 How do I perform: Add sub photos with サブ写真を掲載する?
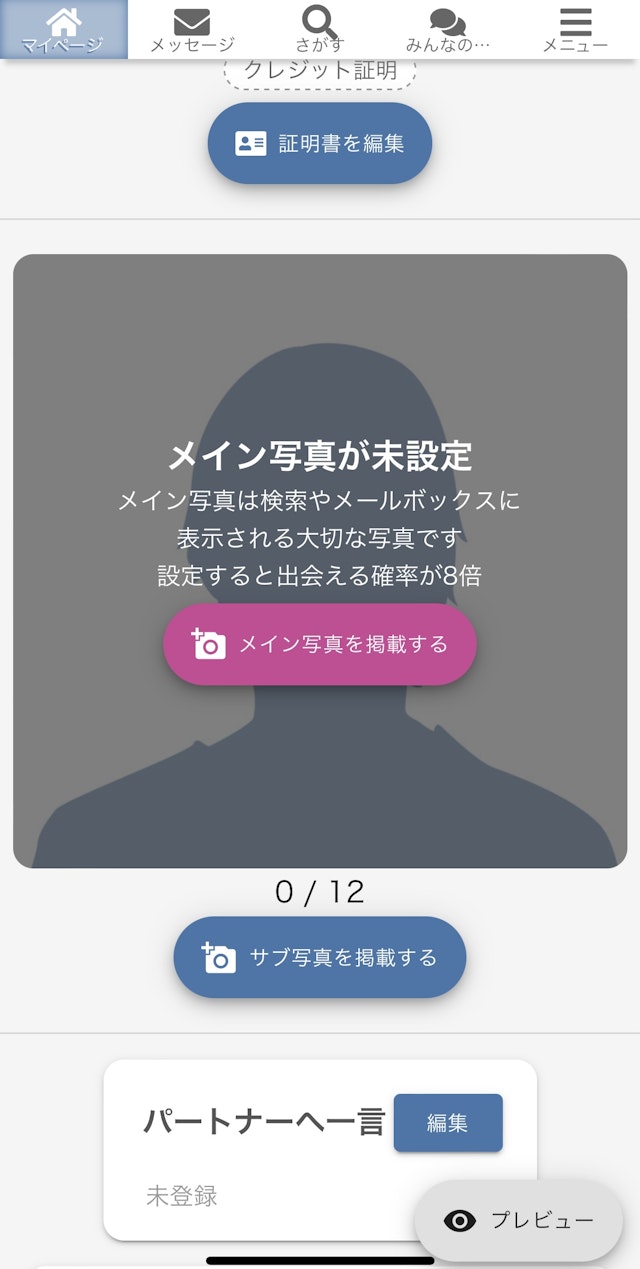click(320, 957)
